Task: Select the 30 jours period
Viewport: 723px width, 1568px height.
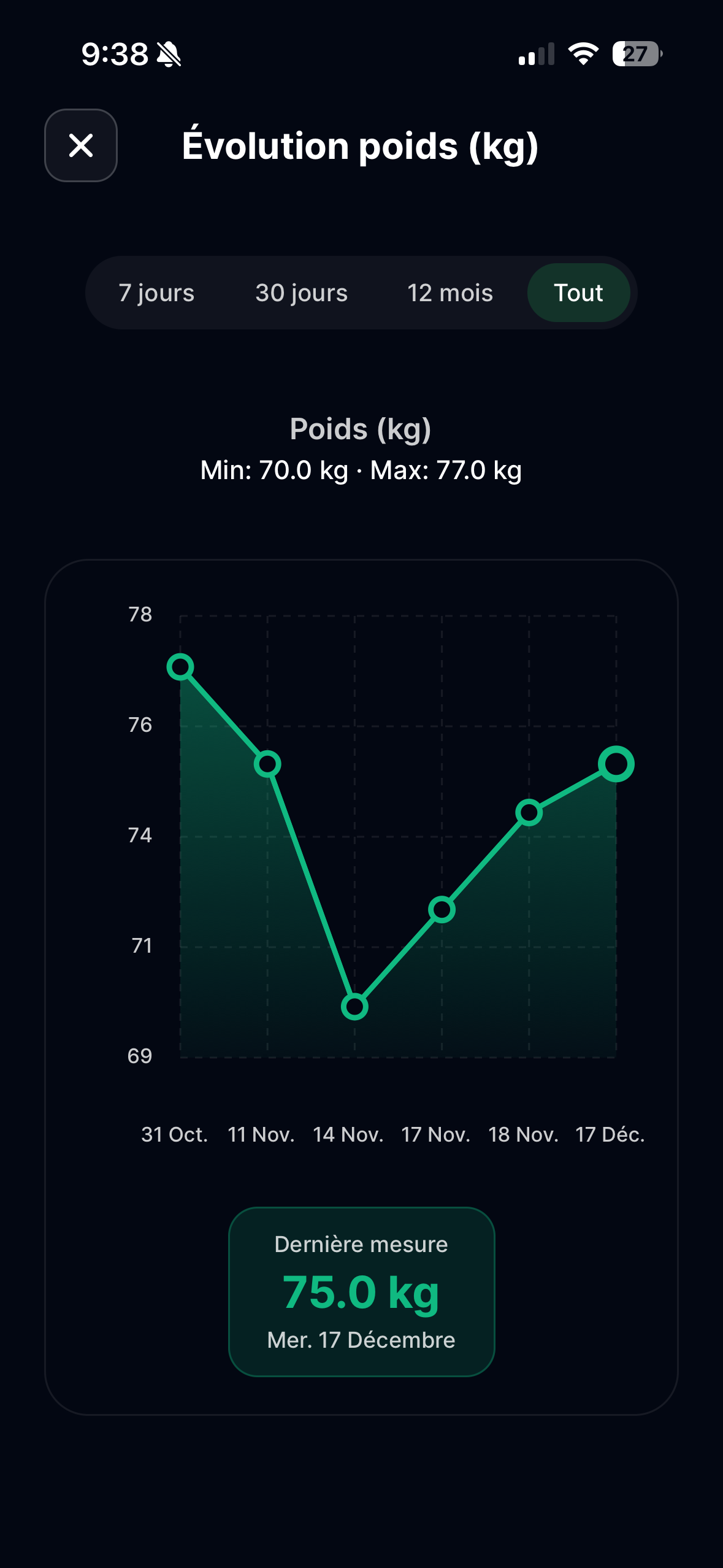Action: [301, 293]
